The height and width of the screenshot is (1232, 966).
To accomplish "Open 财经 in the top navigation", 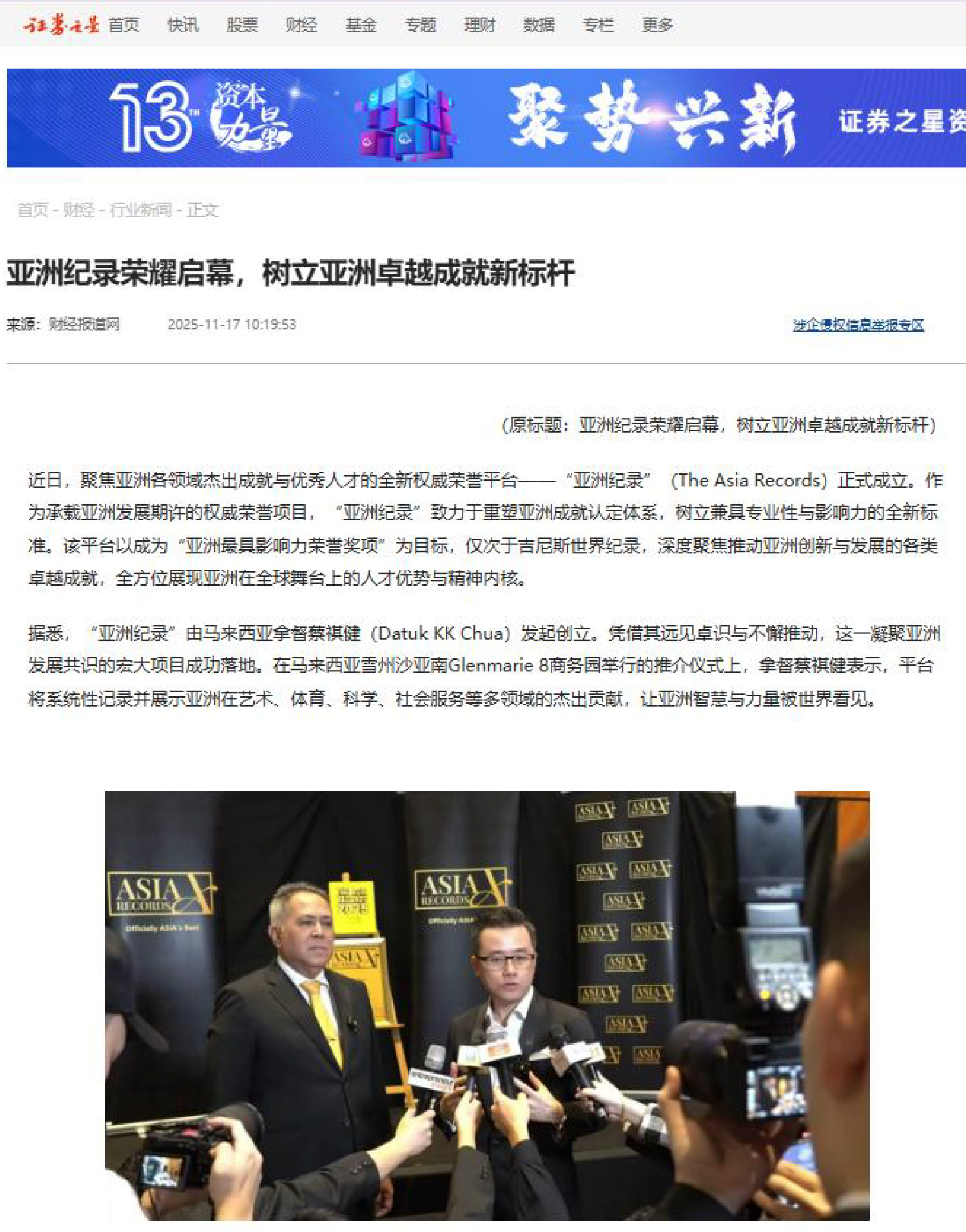I will tap(301, 25).
